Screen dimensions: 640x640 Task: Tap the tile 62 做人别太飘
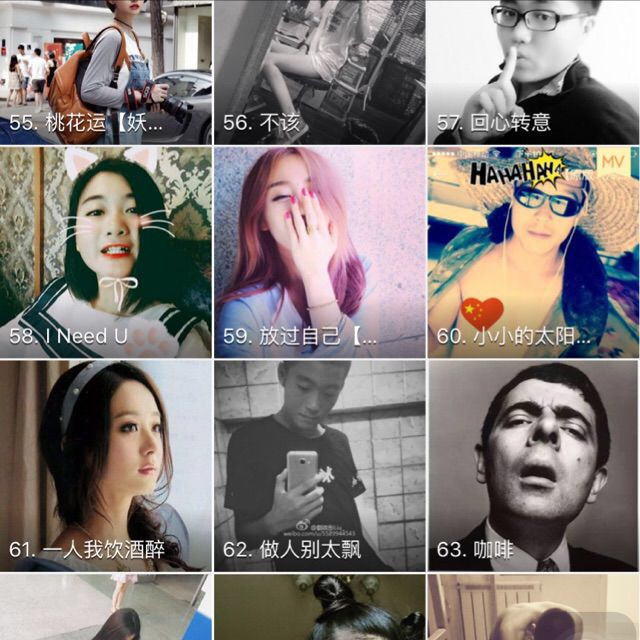[319, 465]
